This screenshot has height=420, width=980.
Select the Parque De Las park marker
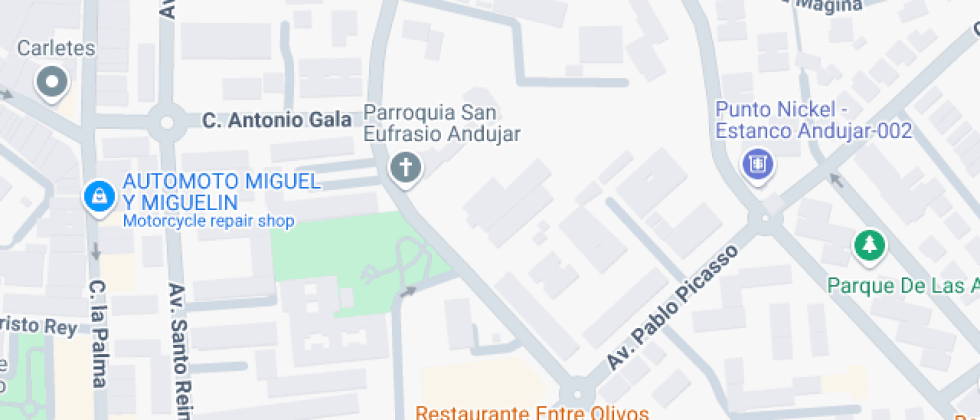pos(870,244)
